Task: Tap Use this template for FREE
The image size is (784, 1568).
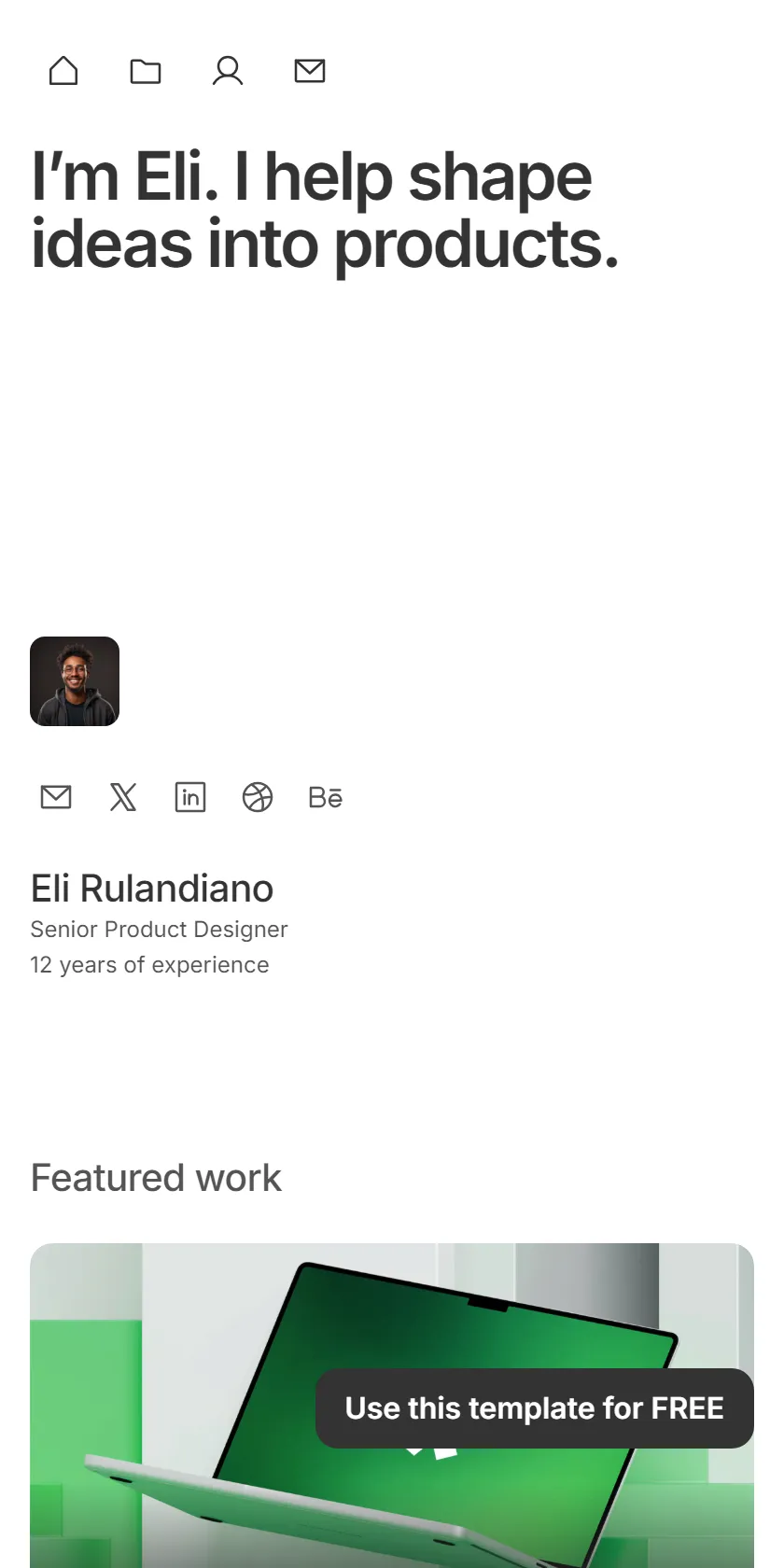Action: point(535,1408)
